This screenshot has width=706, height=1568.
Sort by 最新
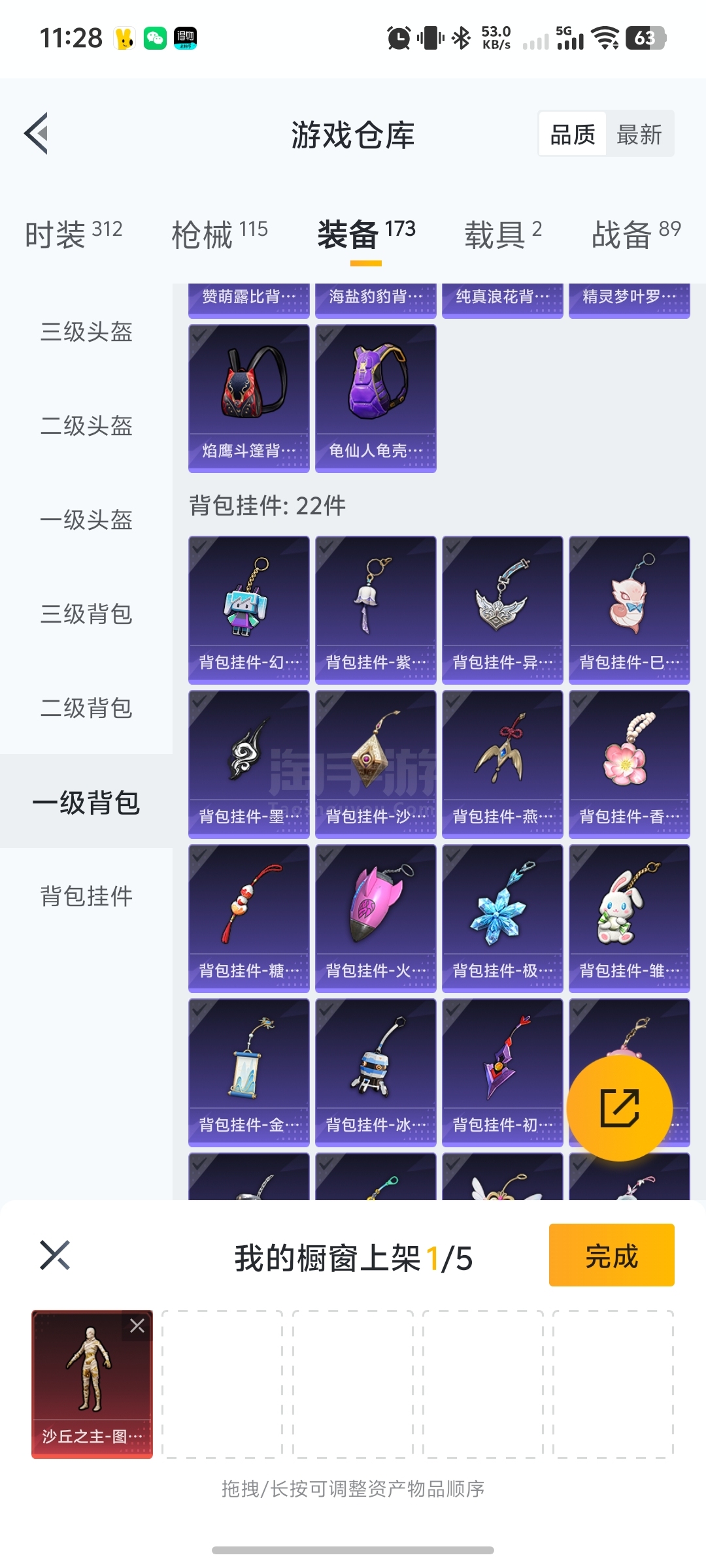pyautogui.click(x=639, y=135)
